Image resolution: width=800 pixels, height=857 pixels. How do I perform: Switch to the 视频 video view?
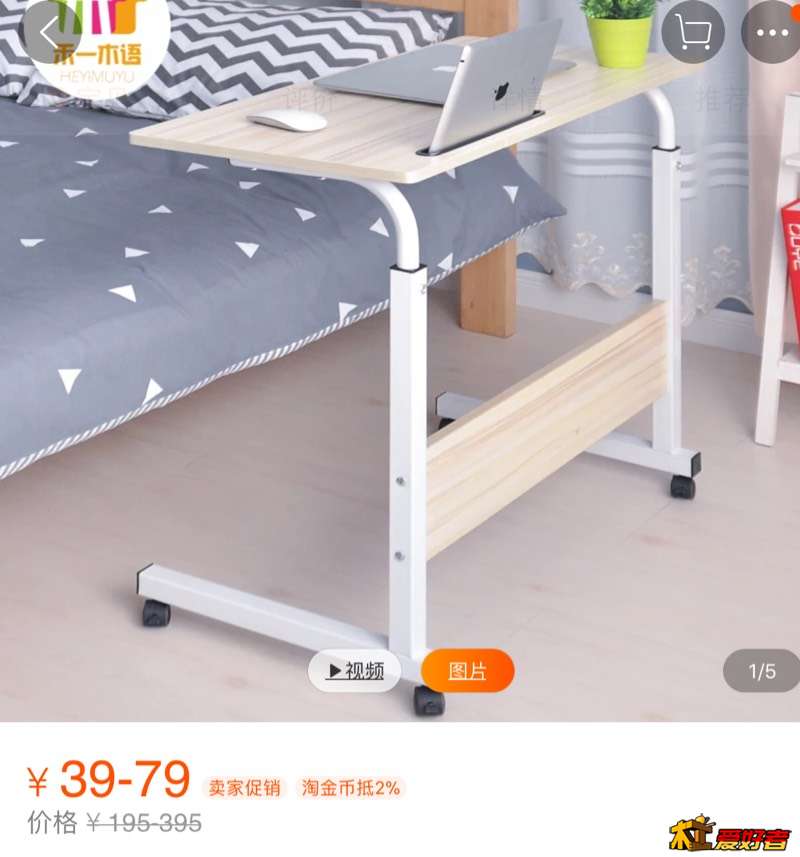click(354, 671)
